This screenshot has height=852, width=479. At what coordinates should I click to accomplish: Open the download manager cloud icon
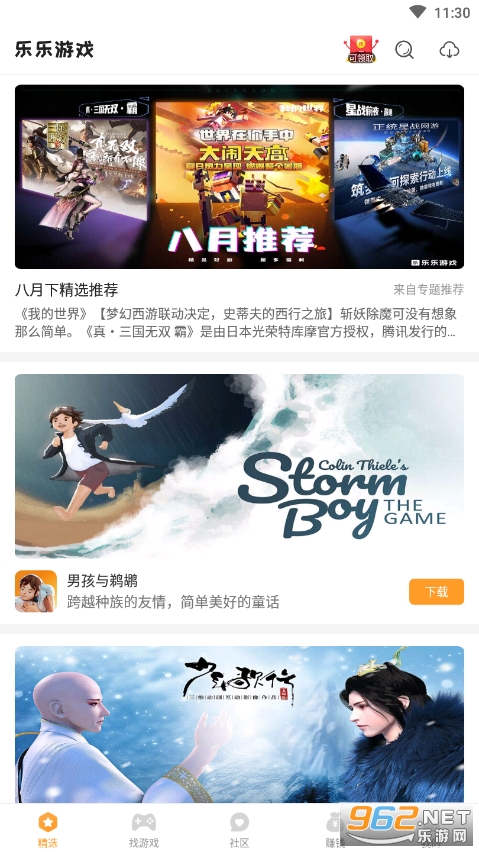point(449,50)
